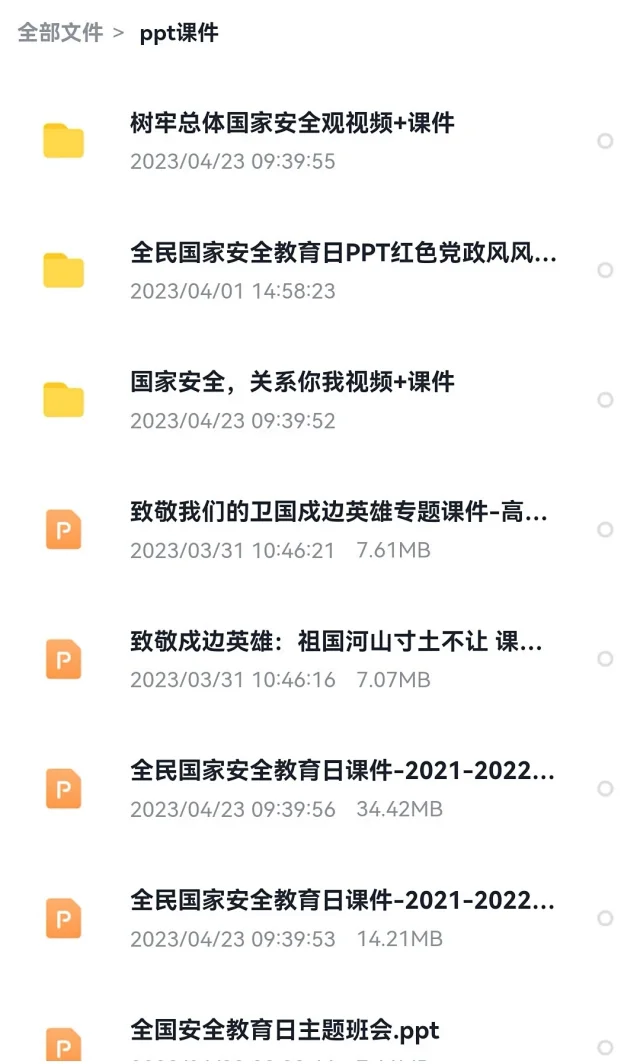Tick the circle for the 7.61MB file
This screenshot has height=1064, width=640.
pos(605,529)
